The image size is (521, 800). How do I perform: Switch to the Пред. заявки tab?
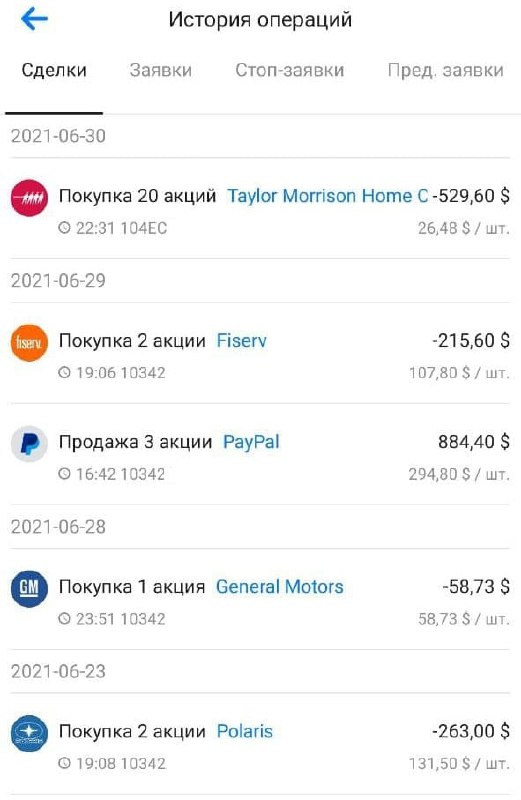(445, 70)
